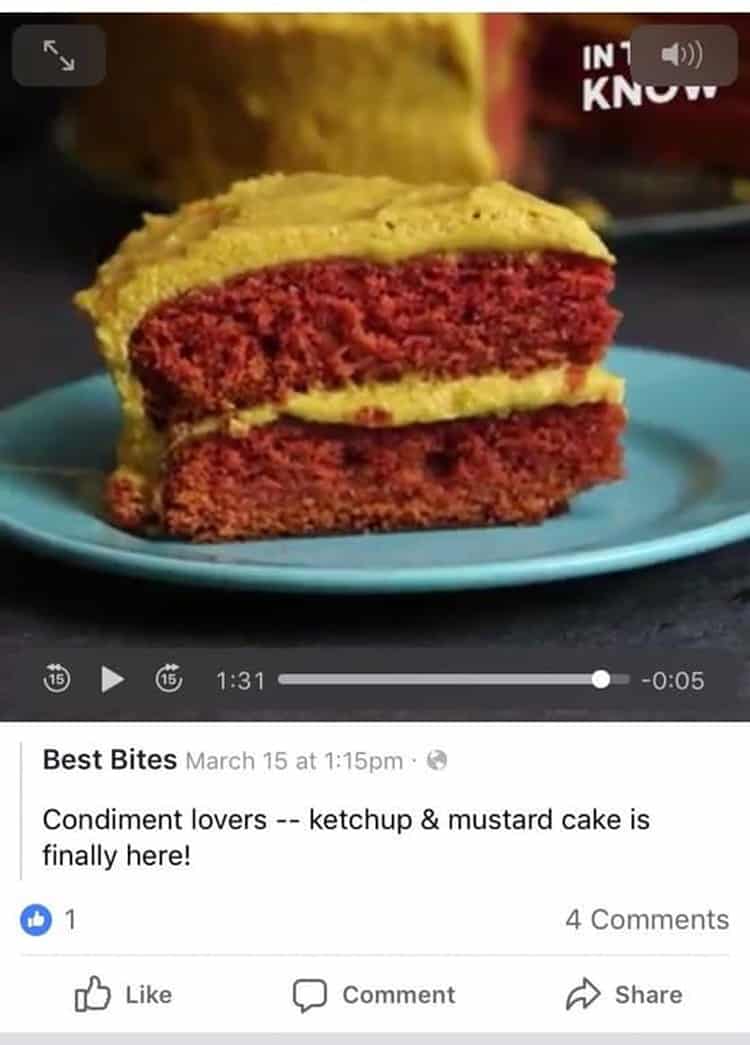View the 4 Comments
The width and height of the screenshot is (750, 1045).
click(646, 920)
